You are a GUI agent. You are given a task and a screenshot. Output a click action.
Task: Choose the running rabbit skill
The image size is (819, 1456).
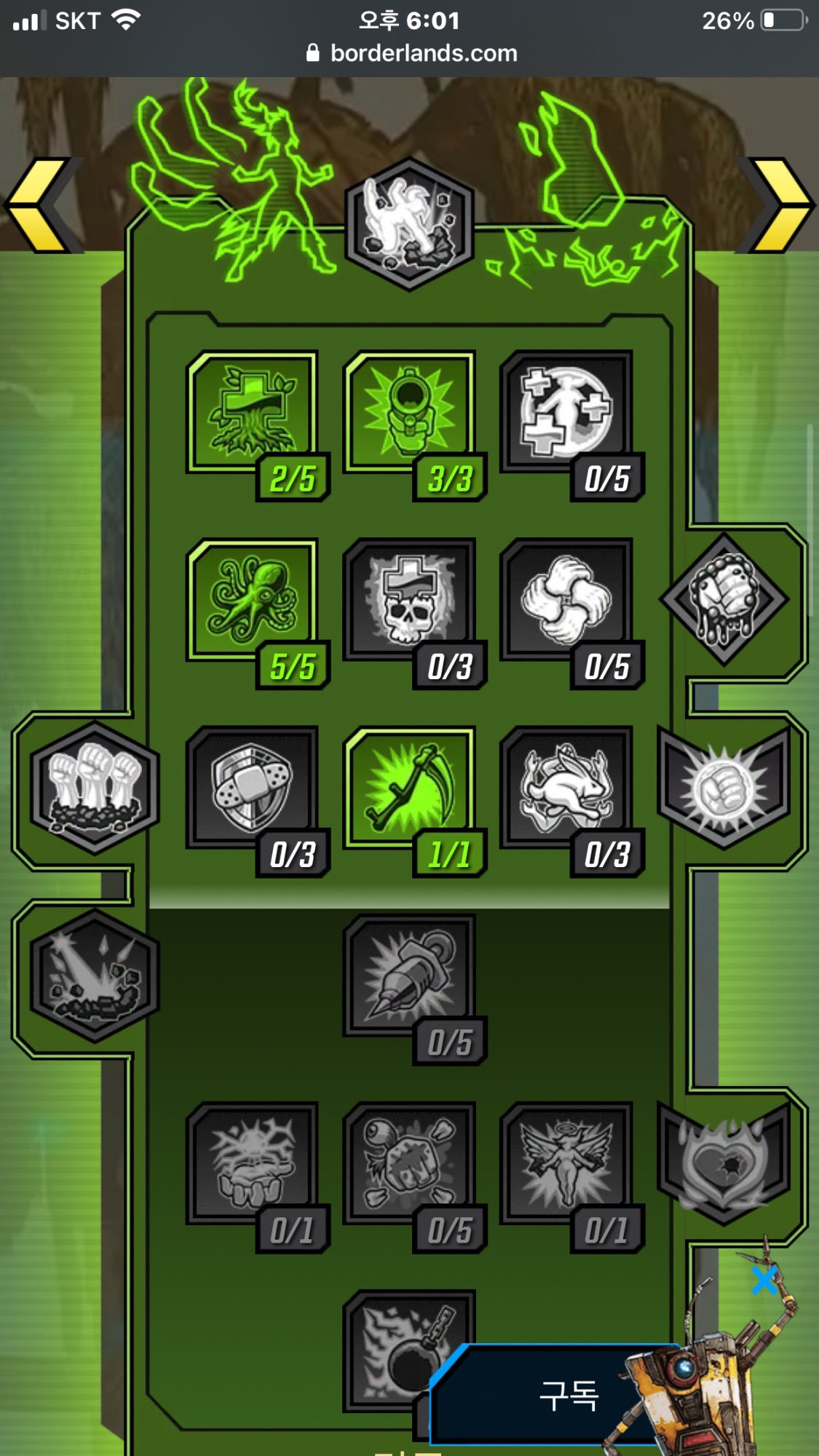(566, 788)
